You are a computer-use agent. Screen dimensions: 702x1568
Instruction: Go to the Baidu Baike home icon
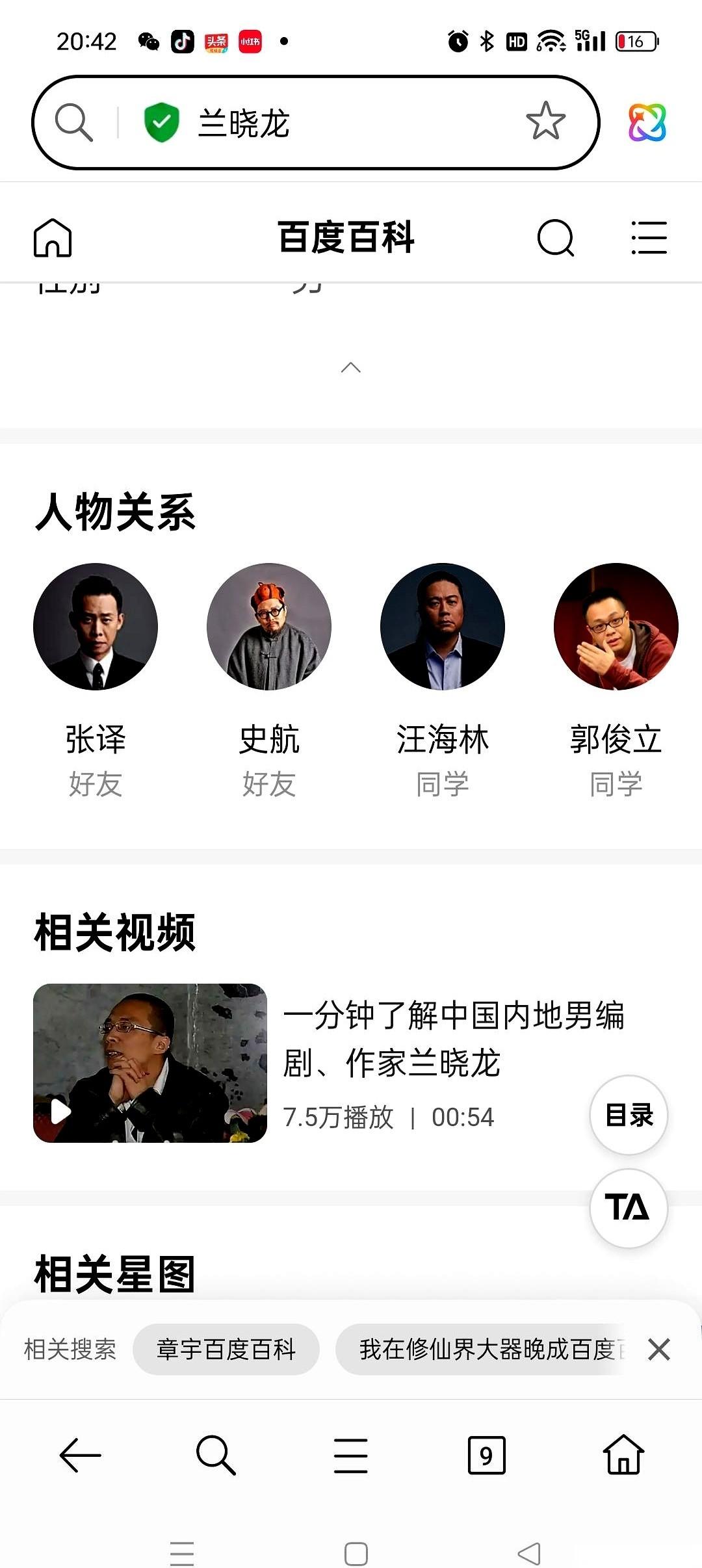point(53,238)
